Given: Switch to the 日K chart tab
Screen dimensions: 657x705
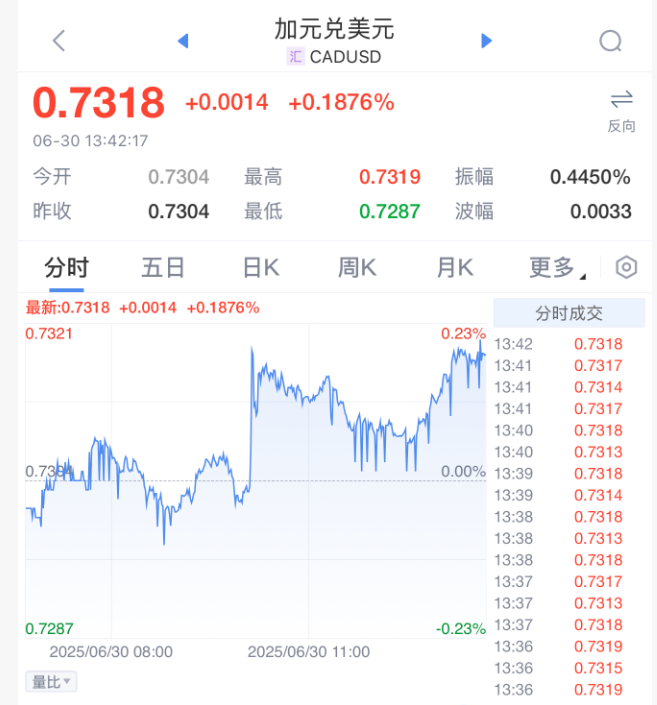Looking at the screenshot, I should pos(260,267).
